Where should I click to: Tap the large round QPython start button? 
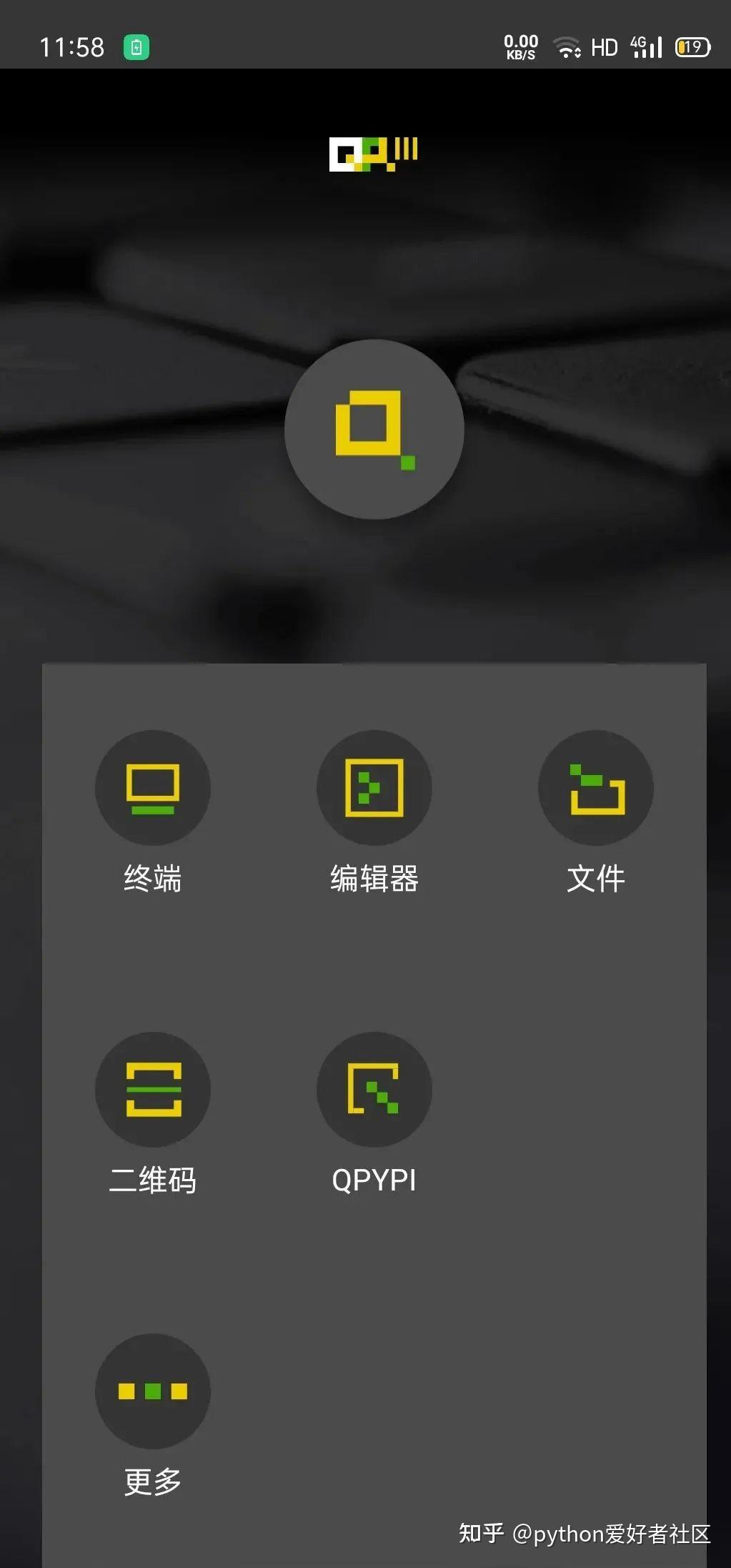click(x=374, y=430)
